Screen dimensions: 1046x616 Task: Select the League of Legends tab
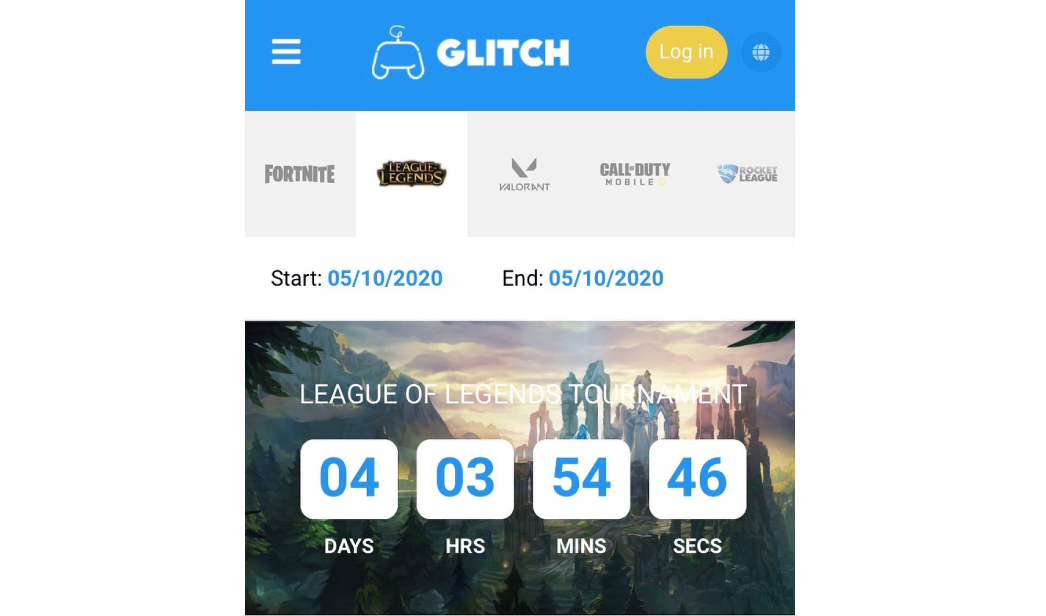click(x=411, y=174)
